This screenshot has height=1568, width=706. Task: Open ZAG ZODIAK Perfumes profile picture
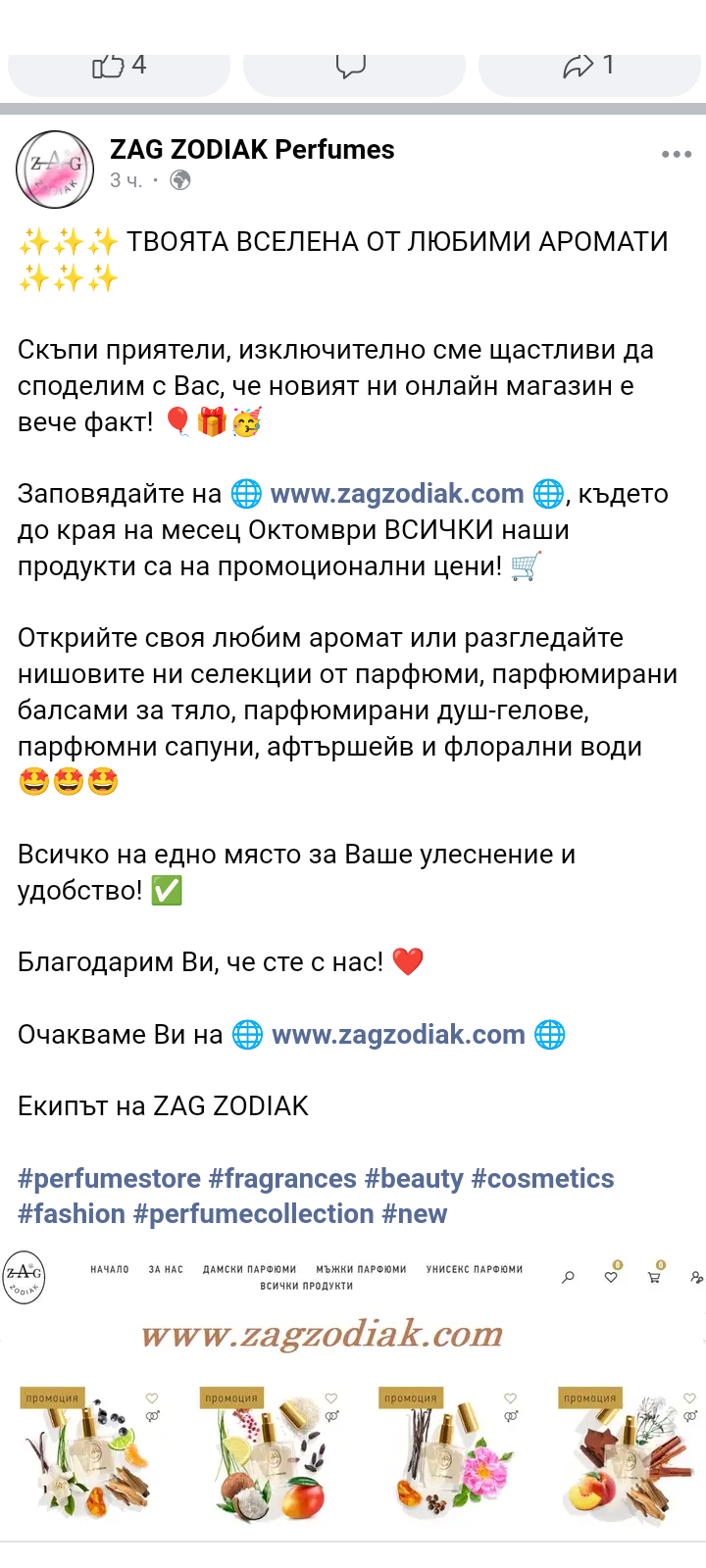[55, 170]
